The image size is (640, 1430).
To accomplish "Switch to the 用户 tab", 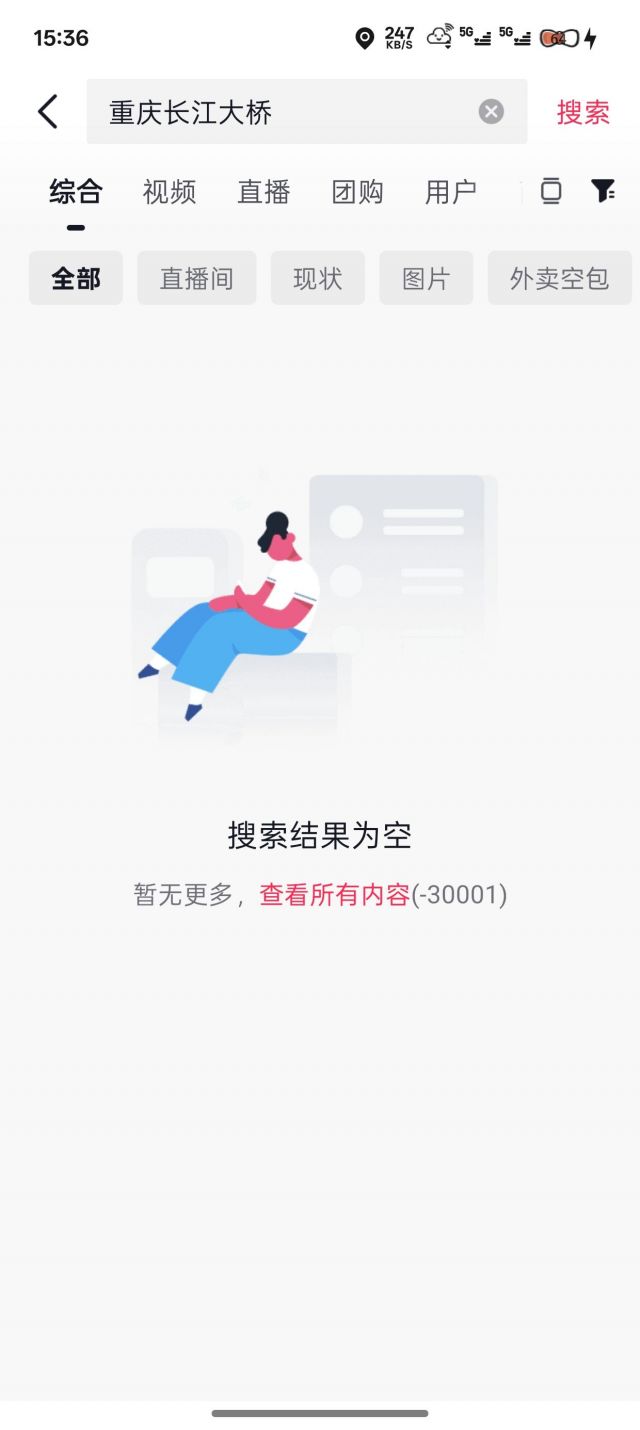I will (x=450, y=192).
